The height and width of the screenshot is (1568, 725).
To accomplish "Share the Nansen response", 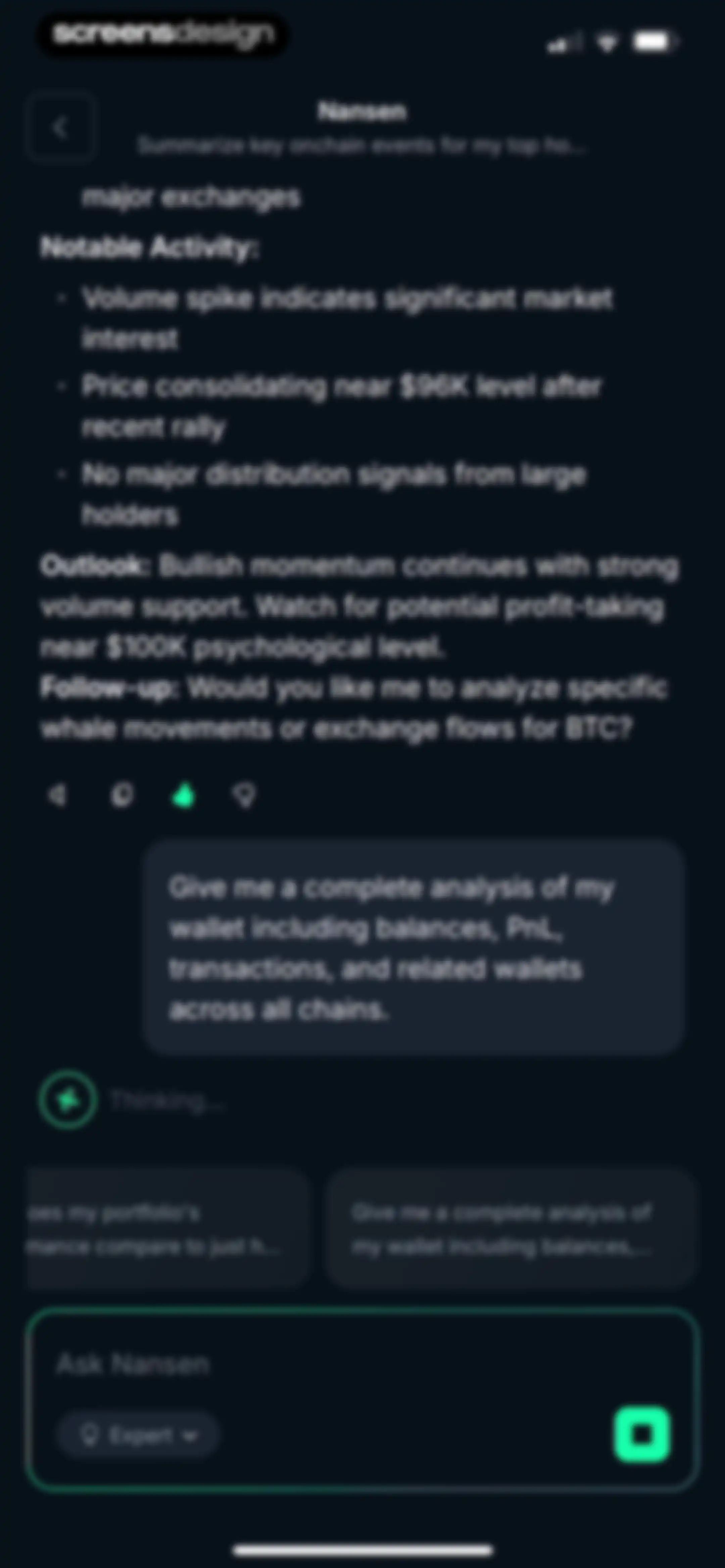I will click(x=58, y=795).
